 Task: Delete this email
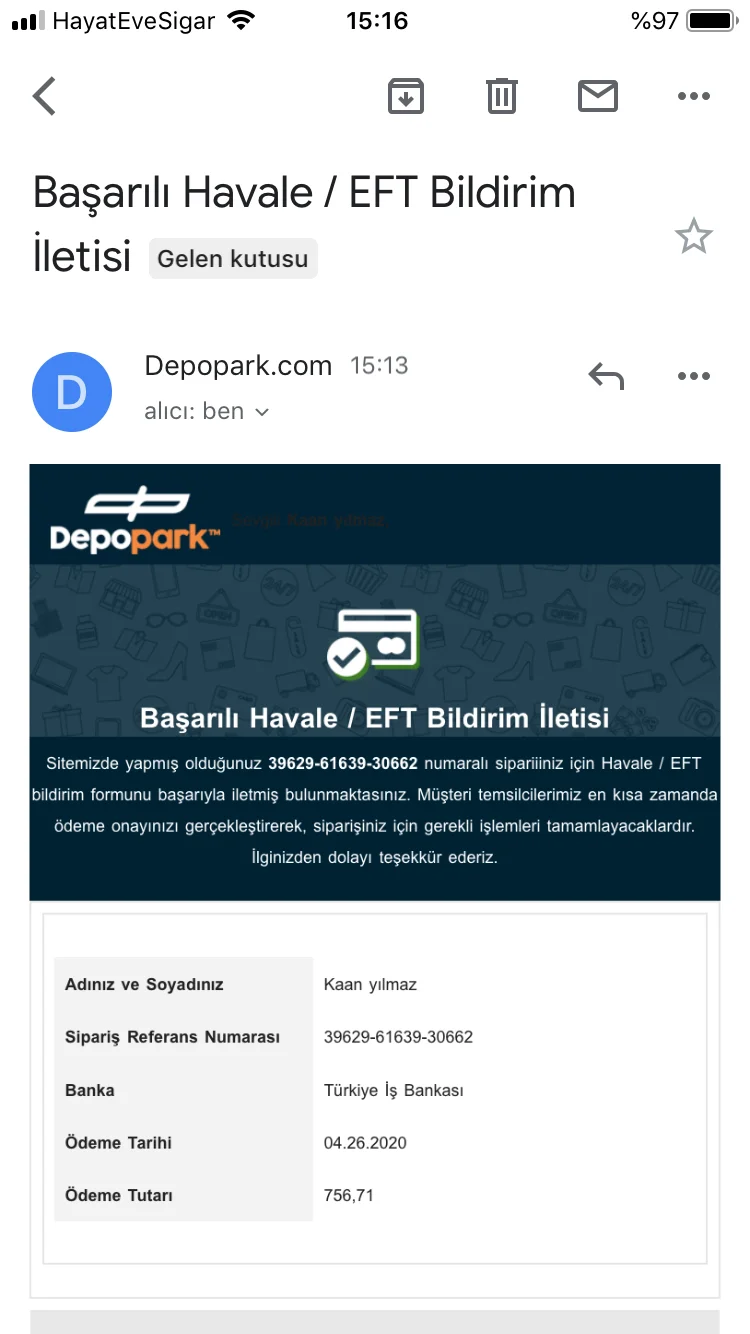click(502, 97)
